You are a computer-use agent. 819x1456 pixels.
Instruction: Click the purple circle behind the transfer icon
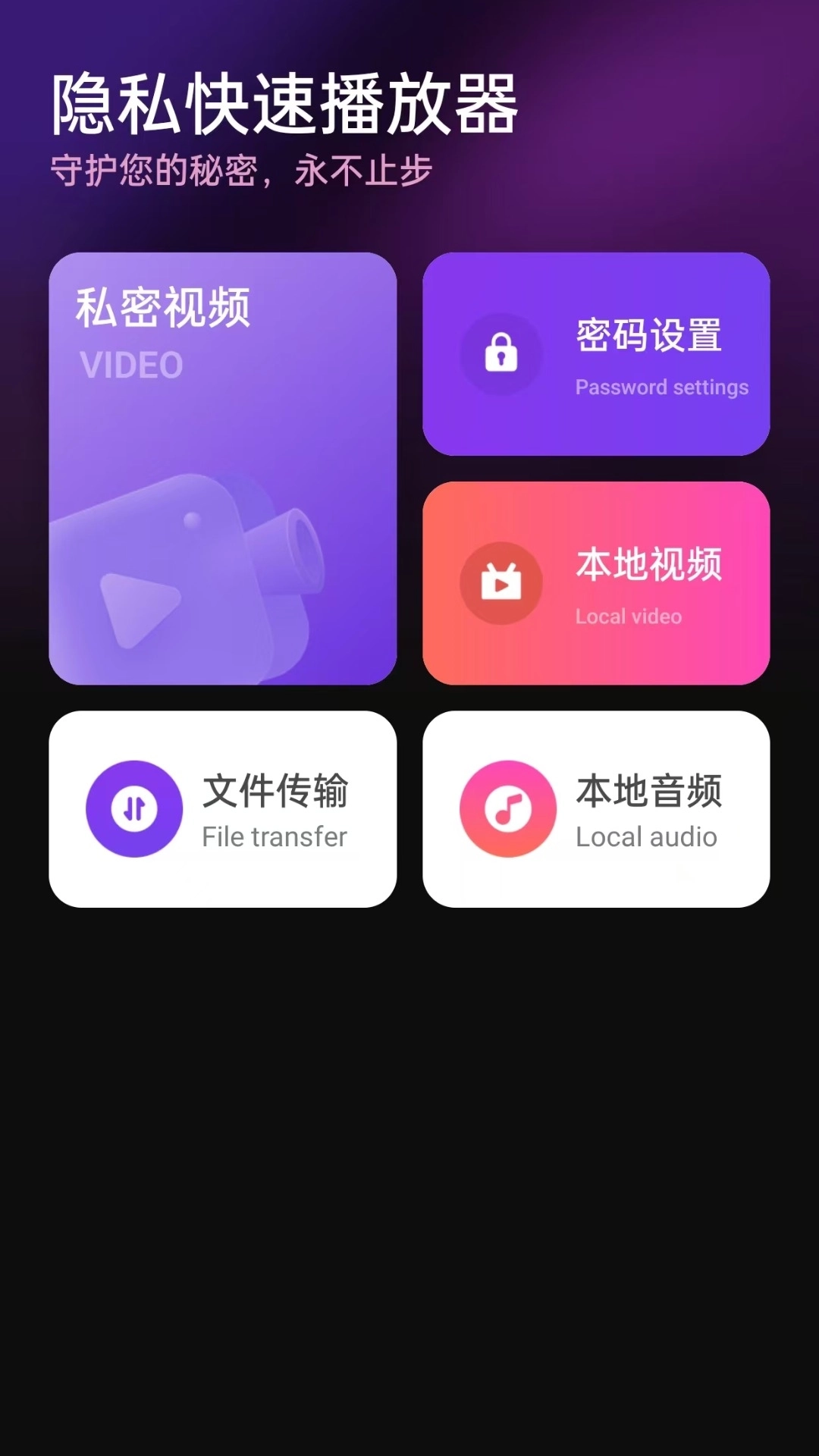point(134,808)
